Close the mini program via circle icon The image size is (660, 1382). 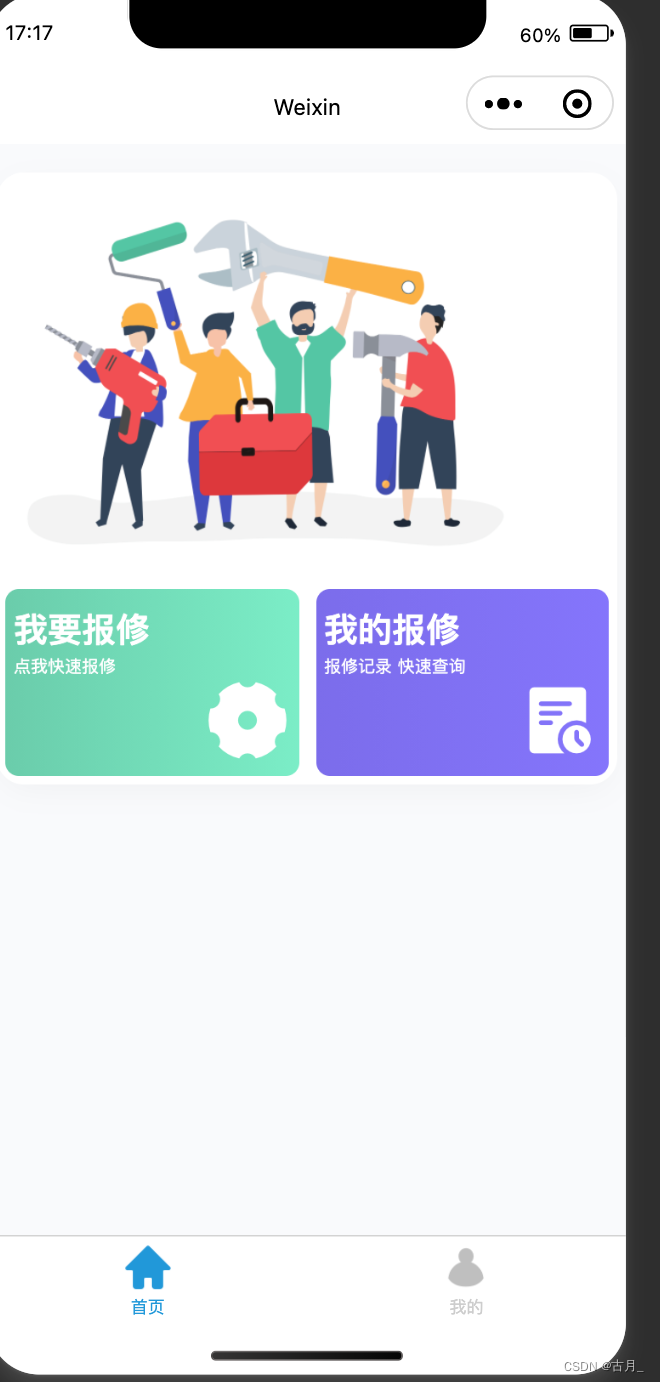(577, 104)
